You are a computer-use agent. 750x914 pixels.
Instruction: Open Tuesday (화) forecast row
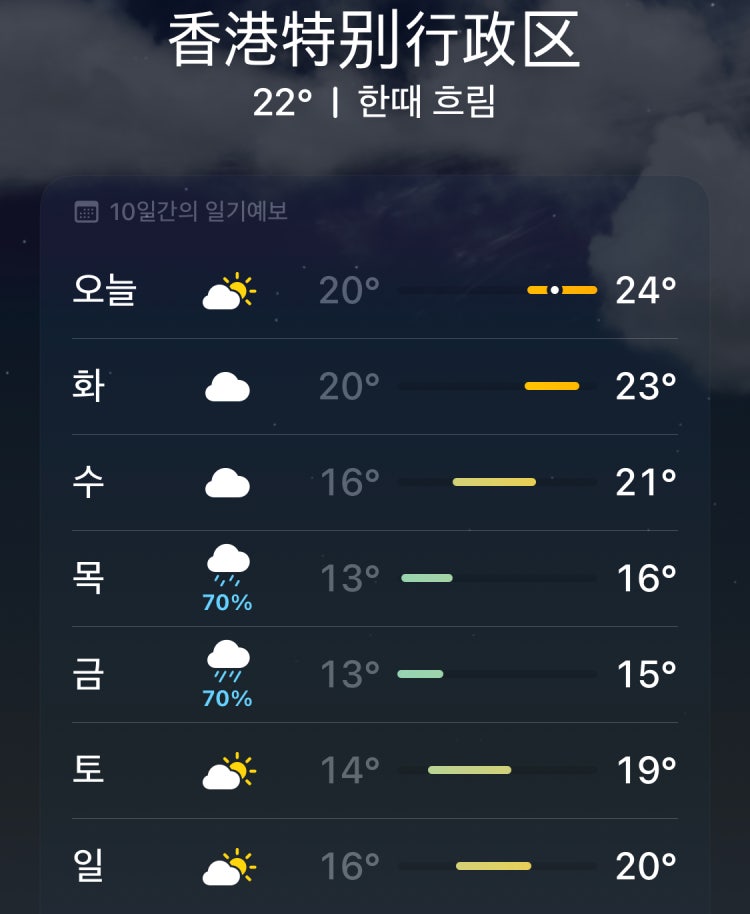point(374,386)
